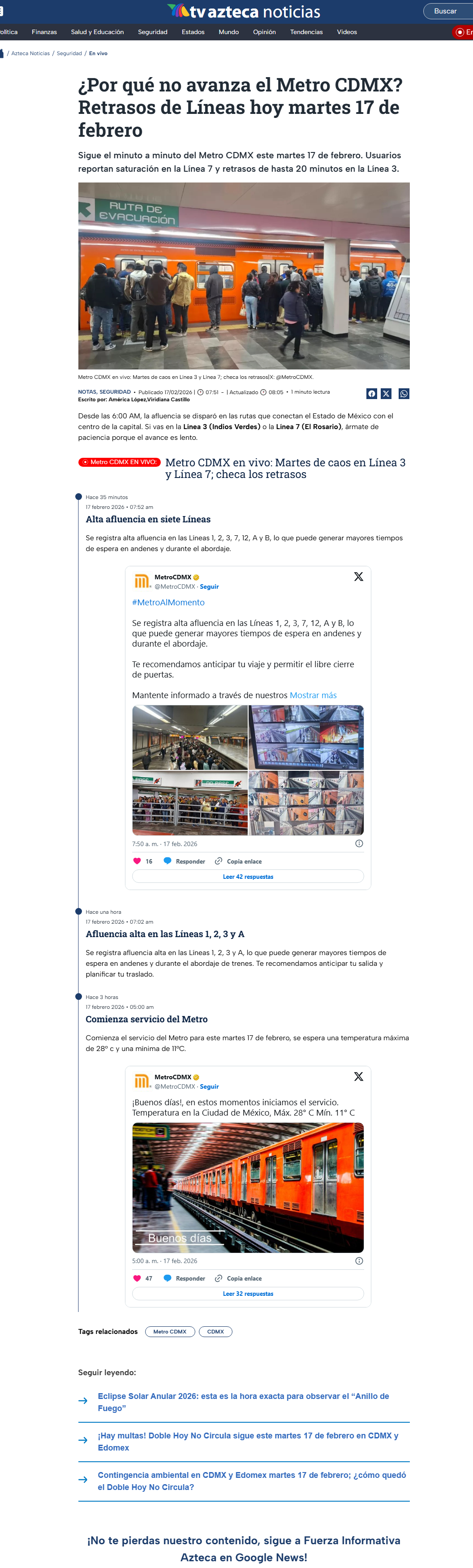Open the Videos section

tap(347, 32)
